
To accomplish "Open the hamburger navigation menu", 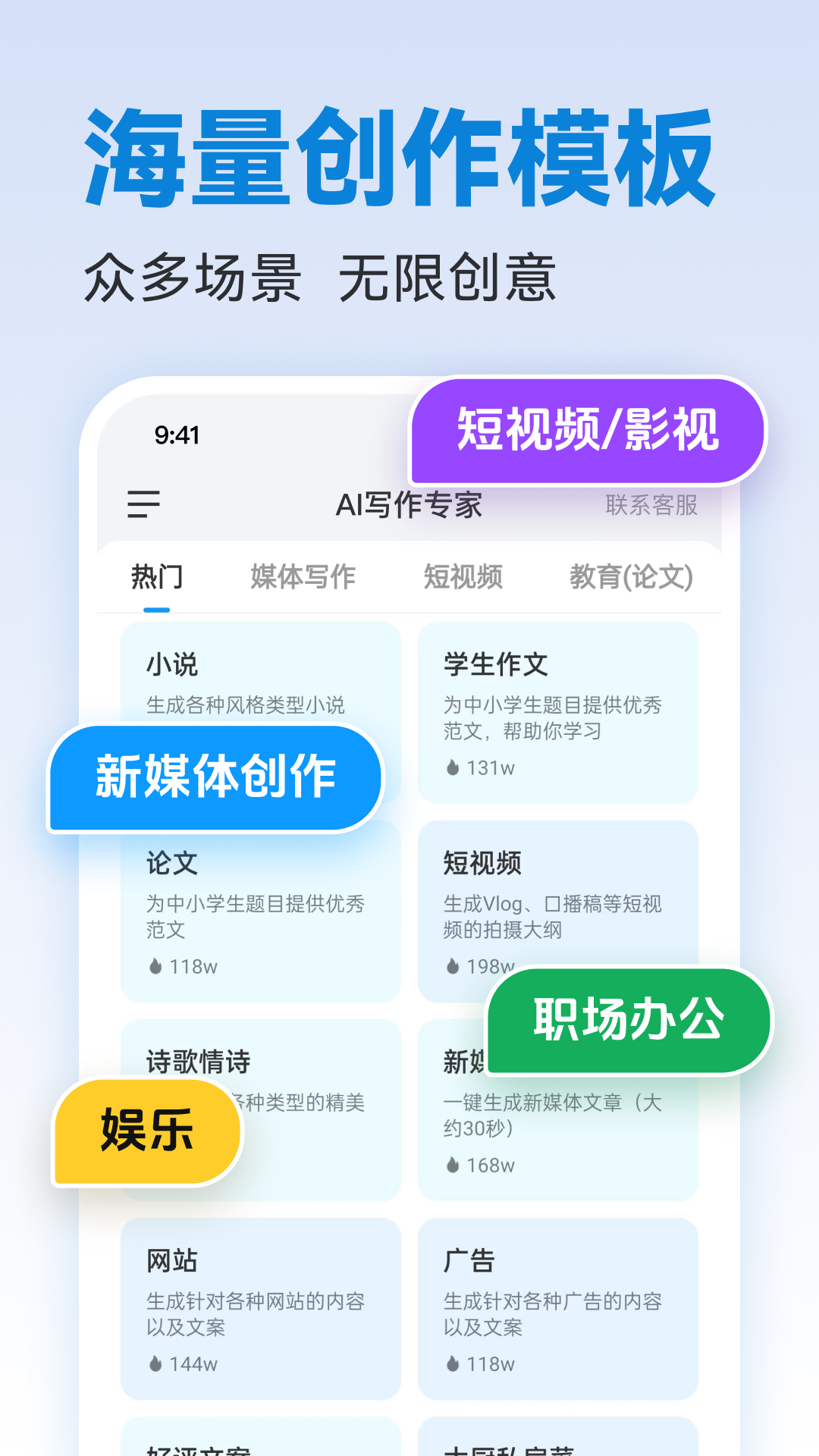I will pyautogui.click(x=145, y=504).
